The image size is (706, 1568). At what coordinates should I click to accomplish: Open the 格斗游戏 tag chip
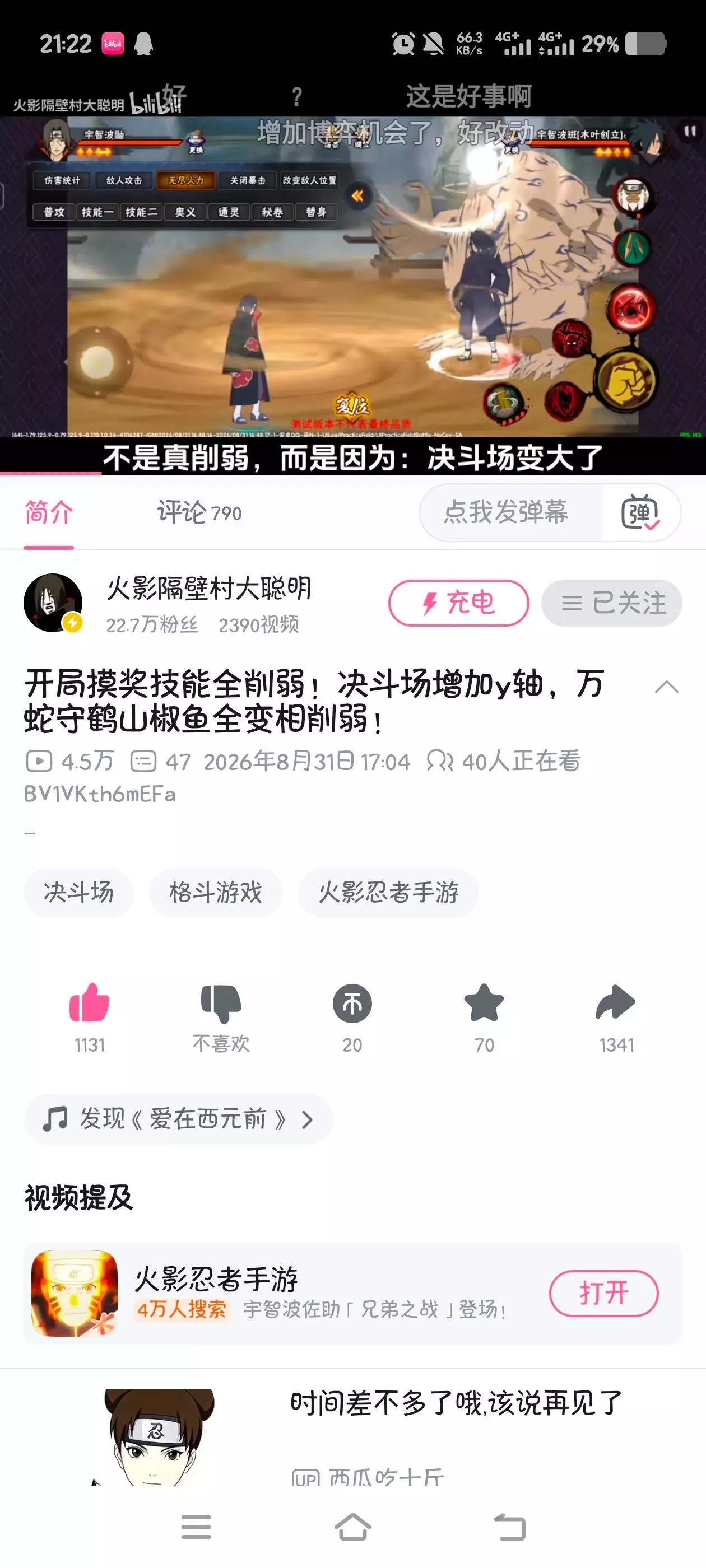click(216, 892)
